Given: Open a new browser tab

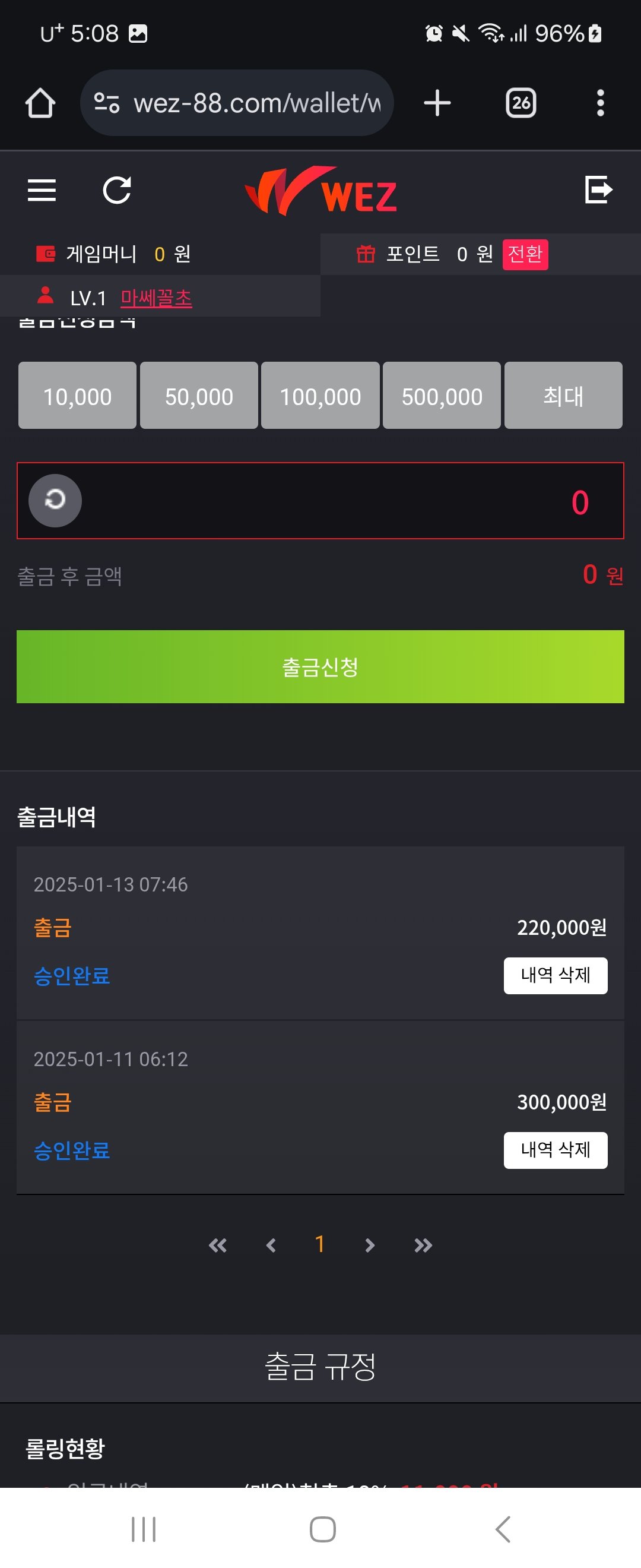Looking at the screenshot, I should click(x=437, y=103).
